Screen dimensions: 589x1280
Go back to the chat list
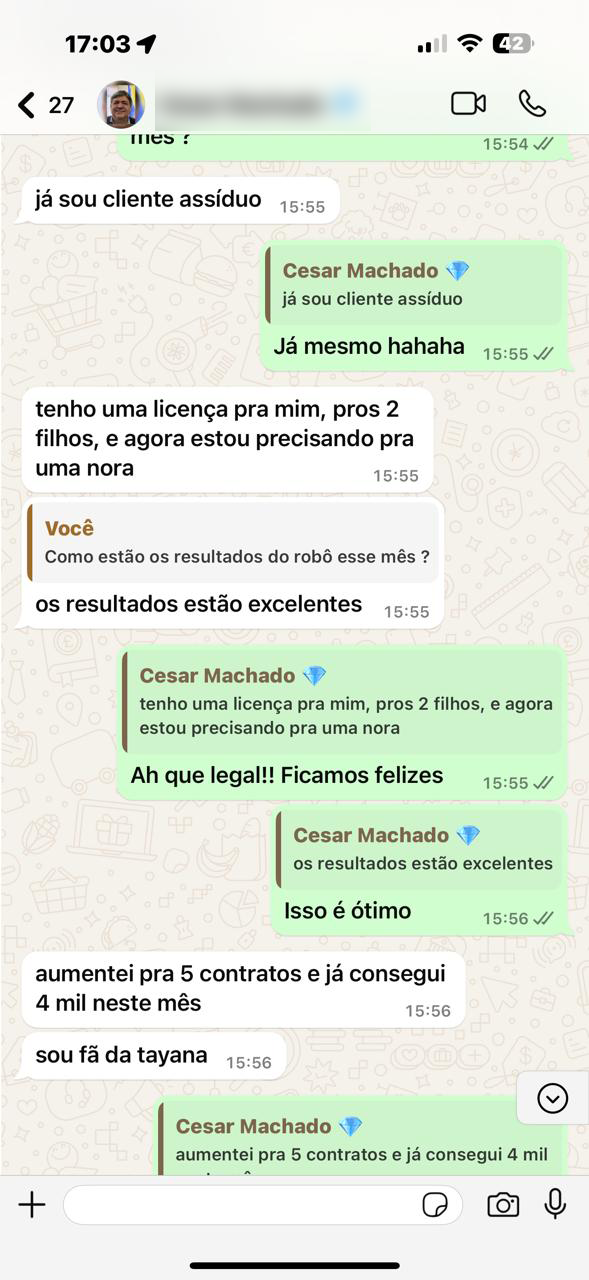[46, 104]
